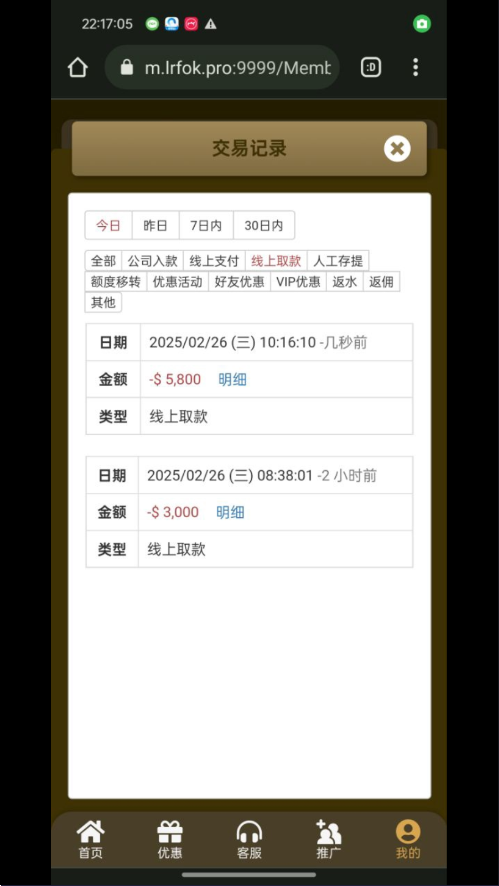Filter by VIP优惠

[298, 281]
